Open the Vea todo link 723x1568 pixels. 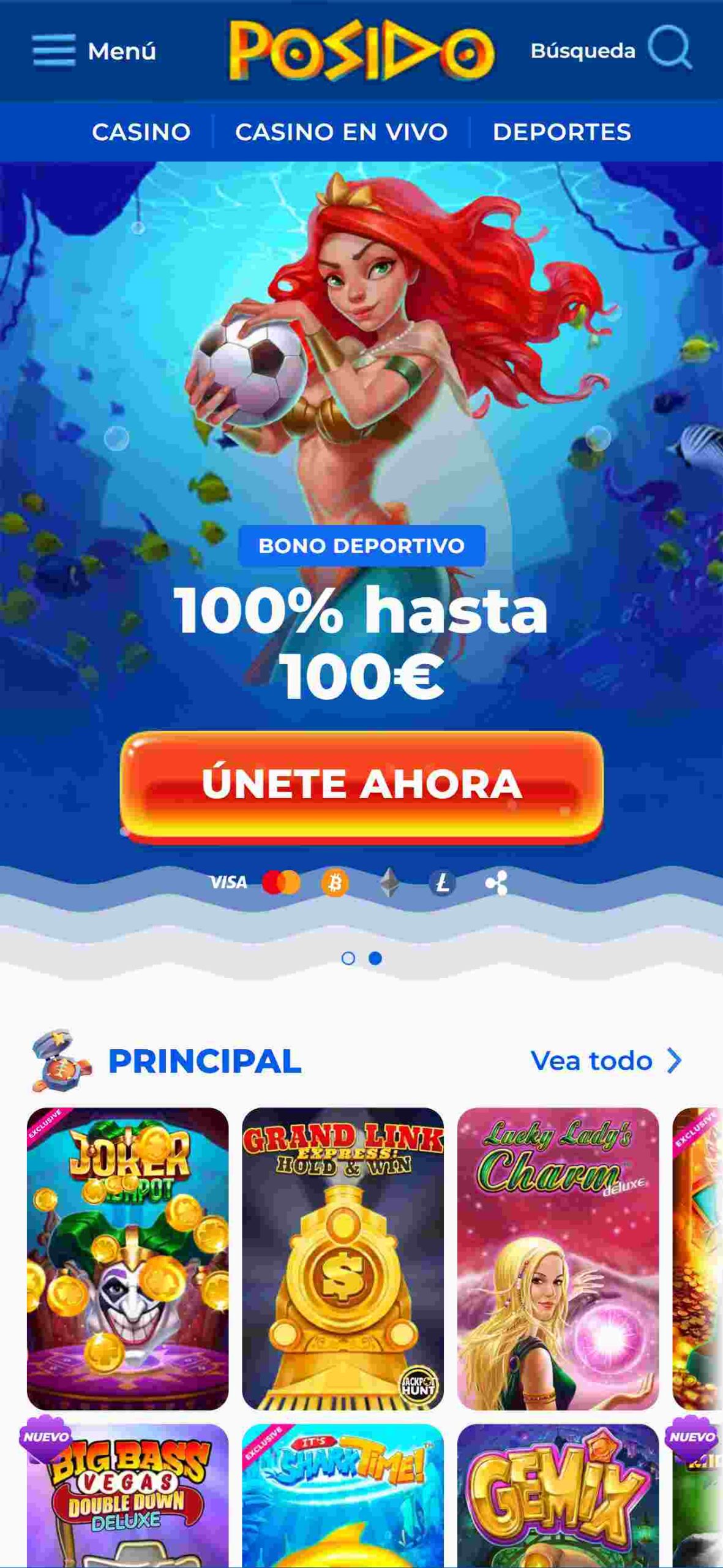click(607, 1061)
